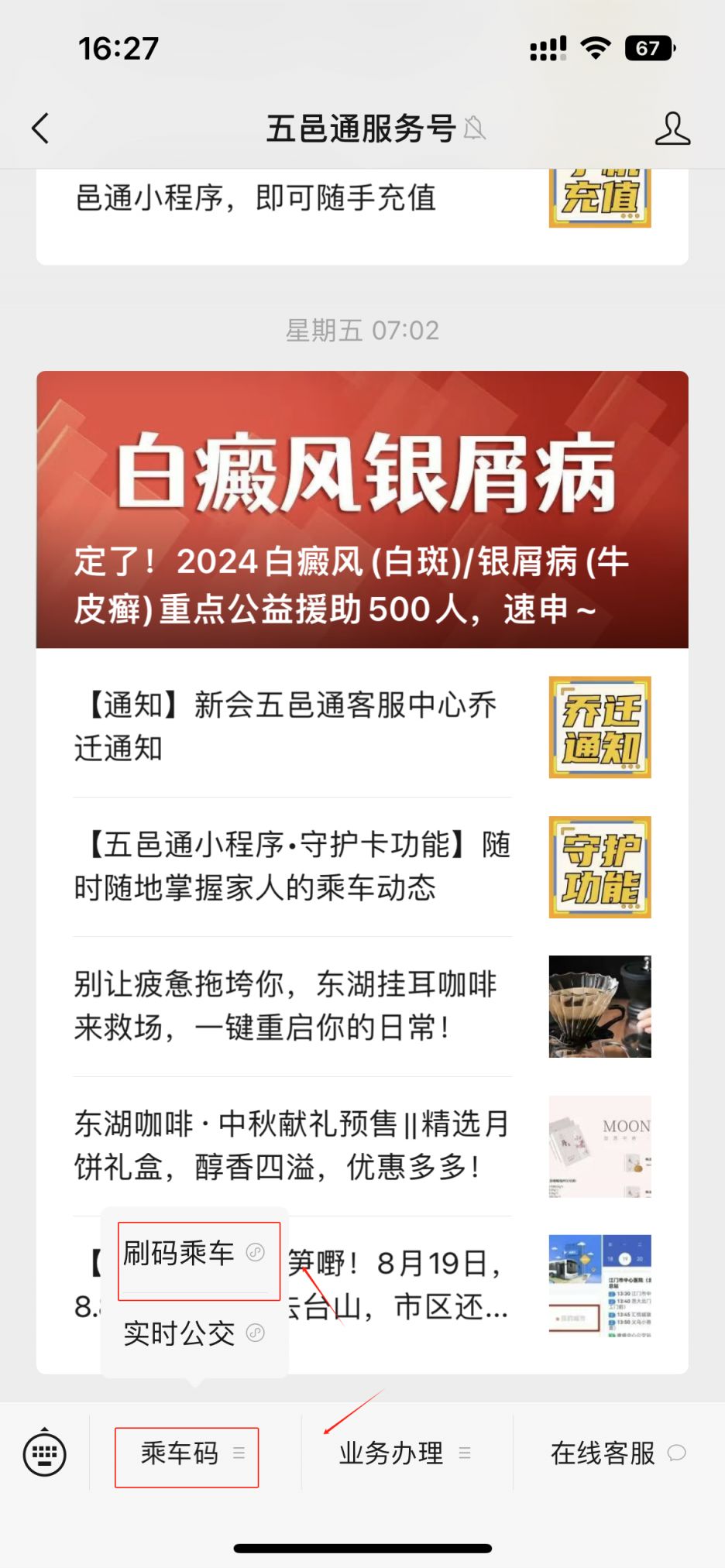Image resolution: width=725 pixels, height=1568 pixels.
Task: Open the account profile icon
Action: (x=672, y=129)
